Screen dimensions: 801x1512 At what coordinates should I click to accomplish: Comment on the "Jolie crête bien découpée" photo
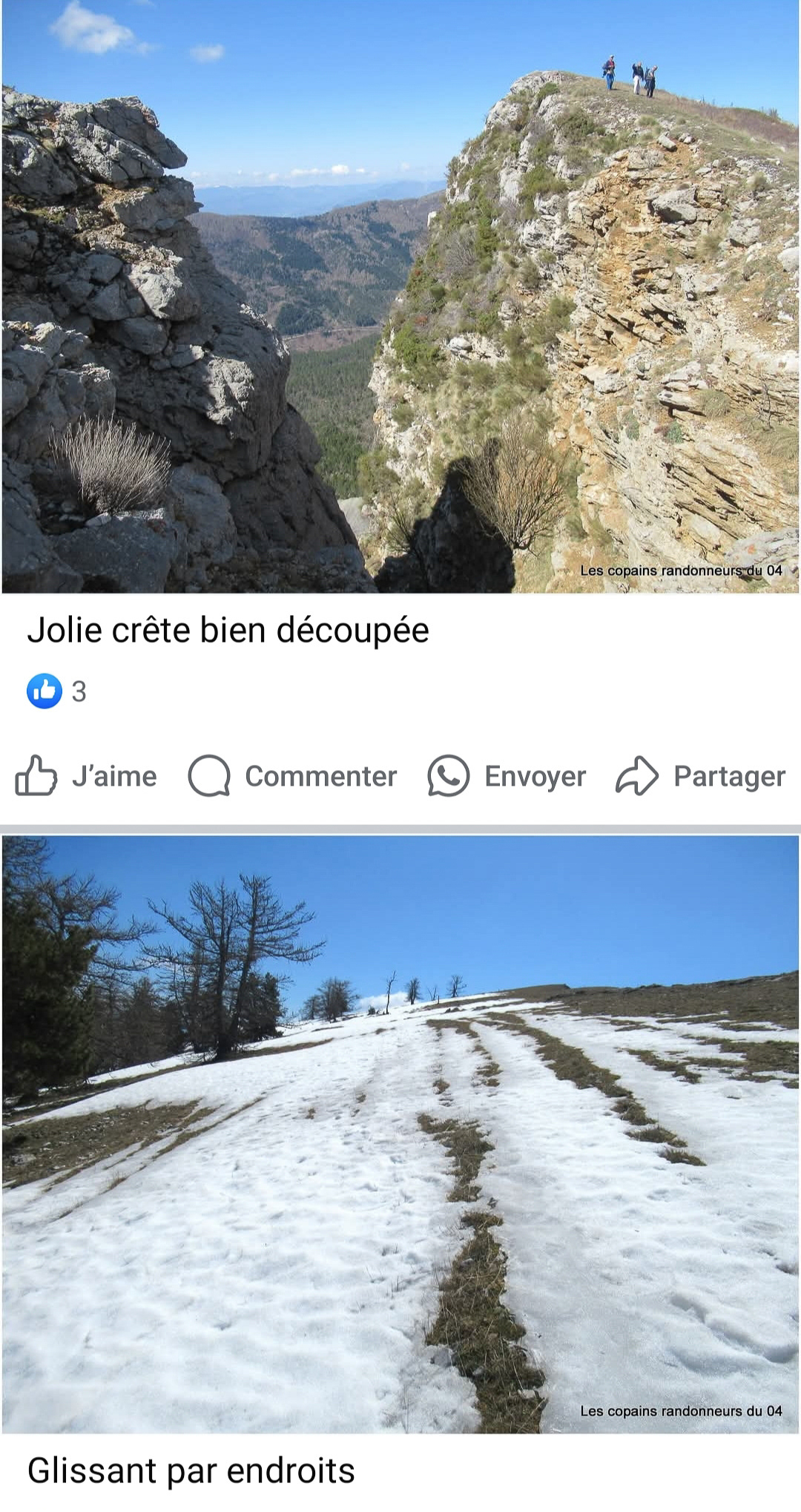(x=293, y=776)
